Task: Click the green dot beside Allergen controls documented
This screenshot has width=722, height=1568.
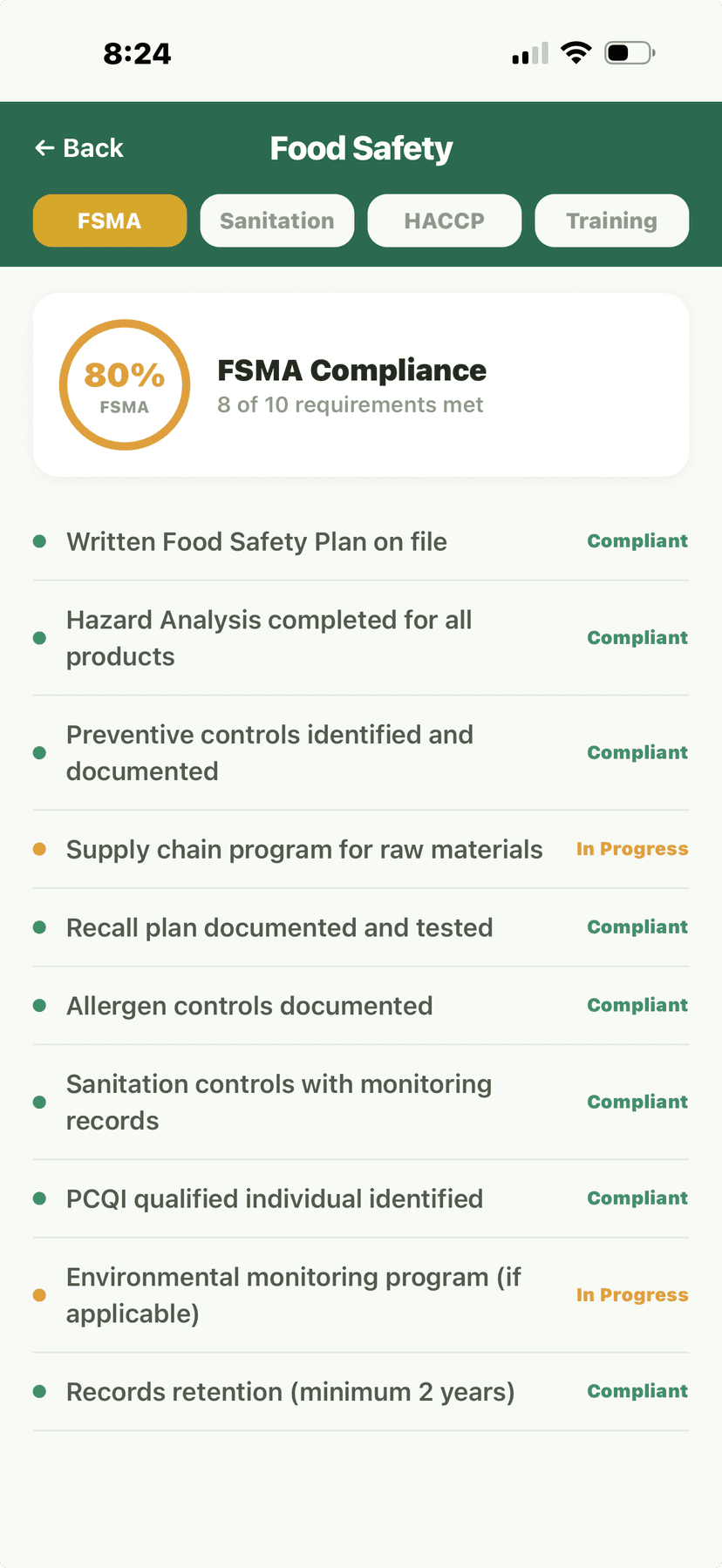Action: click(39, 1005)
